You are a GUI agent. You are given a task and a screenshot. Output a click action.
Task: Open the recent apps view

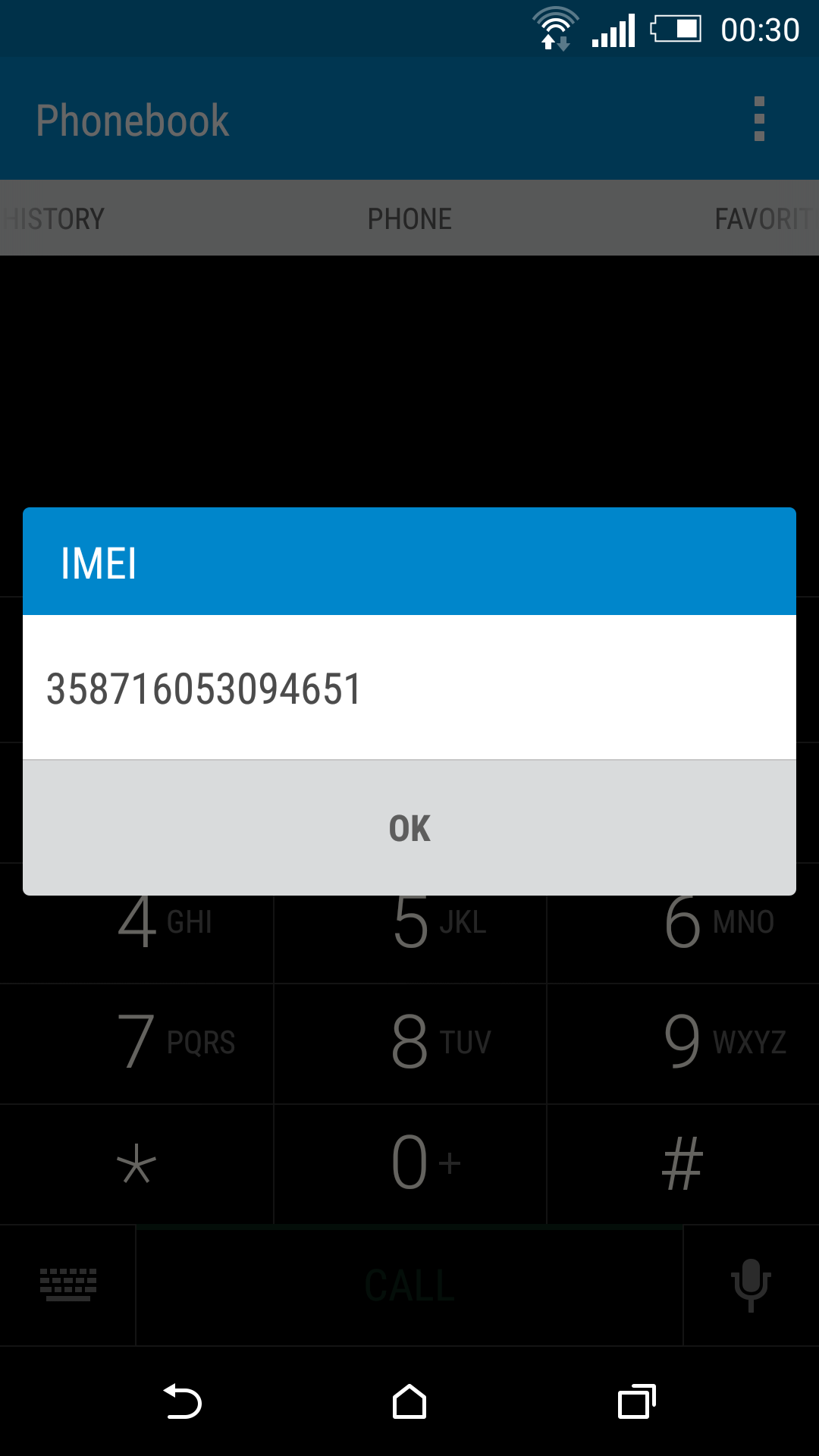tap(637, 1401)
